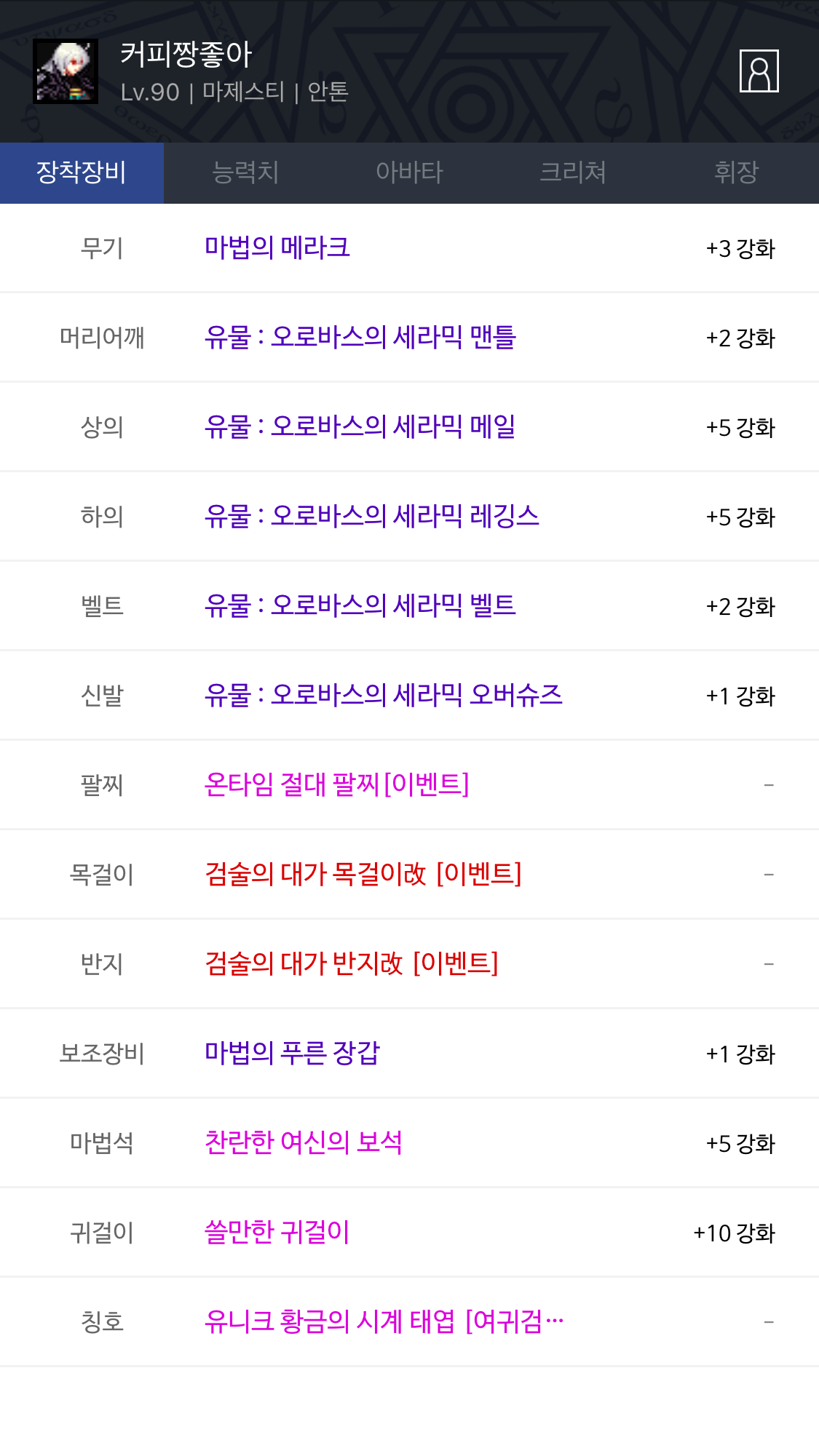Viewport: 819px width, 1456px height.
Task: Switch to the 능력치 tab
Action: [x=245, y=172]
